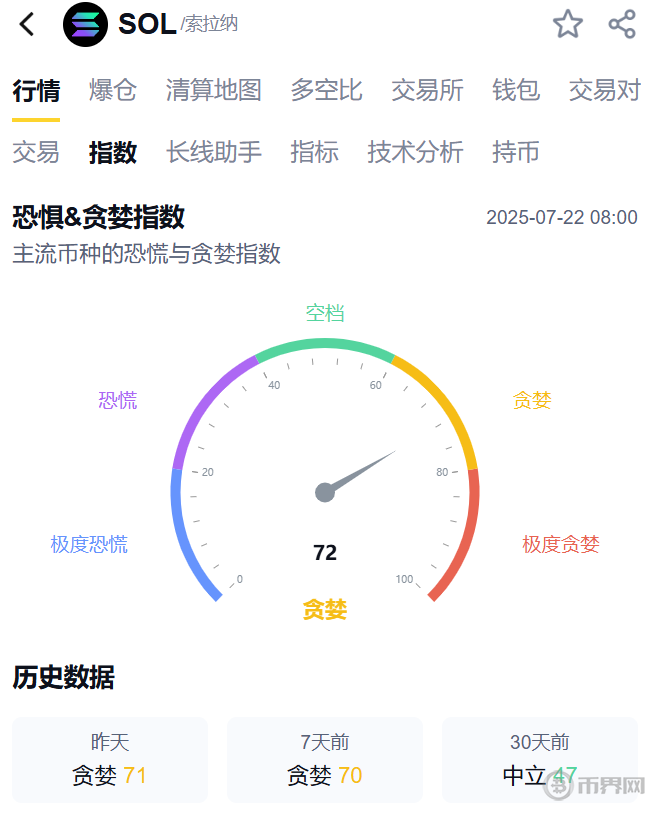Switch to the 行情 tab
The width and height of the screenshot is (656, 813).
[x=36, y=91]
